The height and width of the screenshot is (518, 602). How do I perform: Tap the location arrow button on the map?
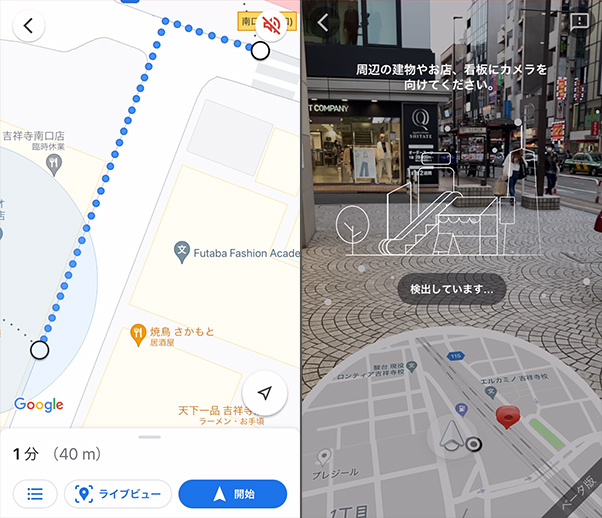click(x=264, y=393)
